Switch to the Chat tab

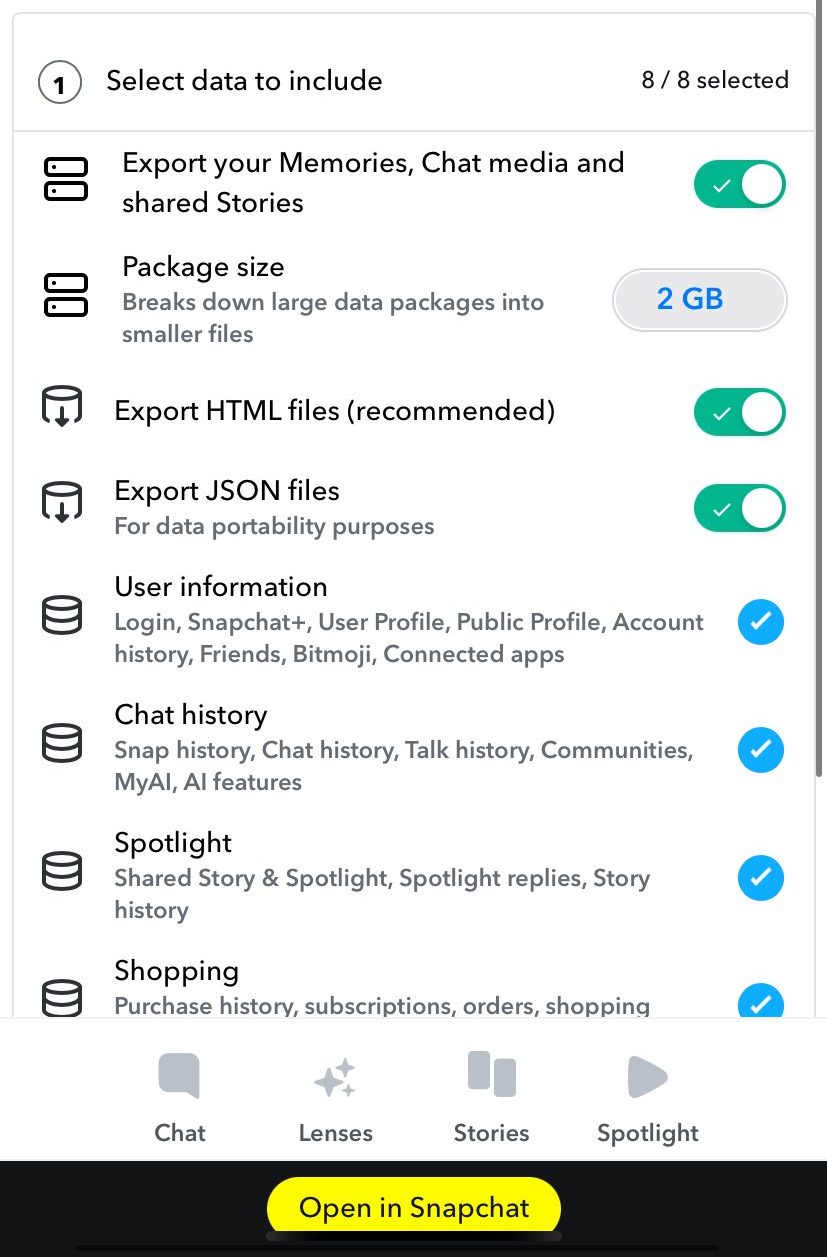[180, 1098]
